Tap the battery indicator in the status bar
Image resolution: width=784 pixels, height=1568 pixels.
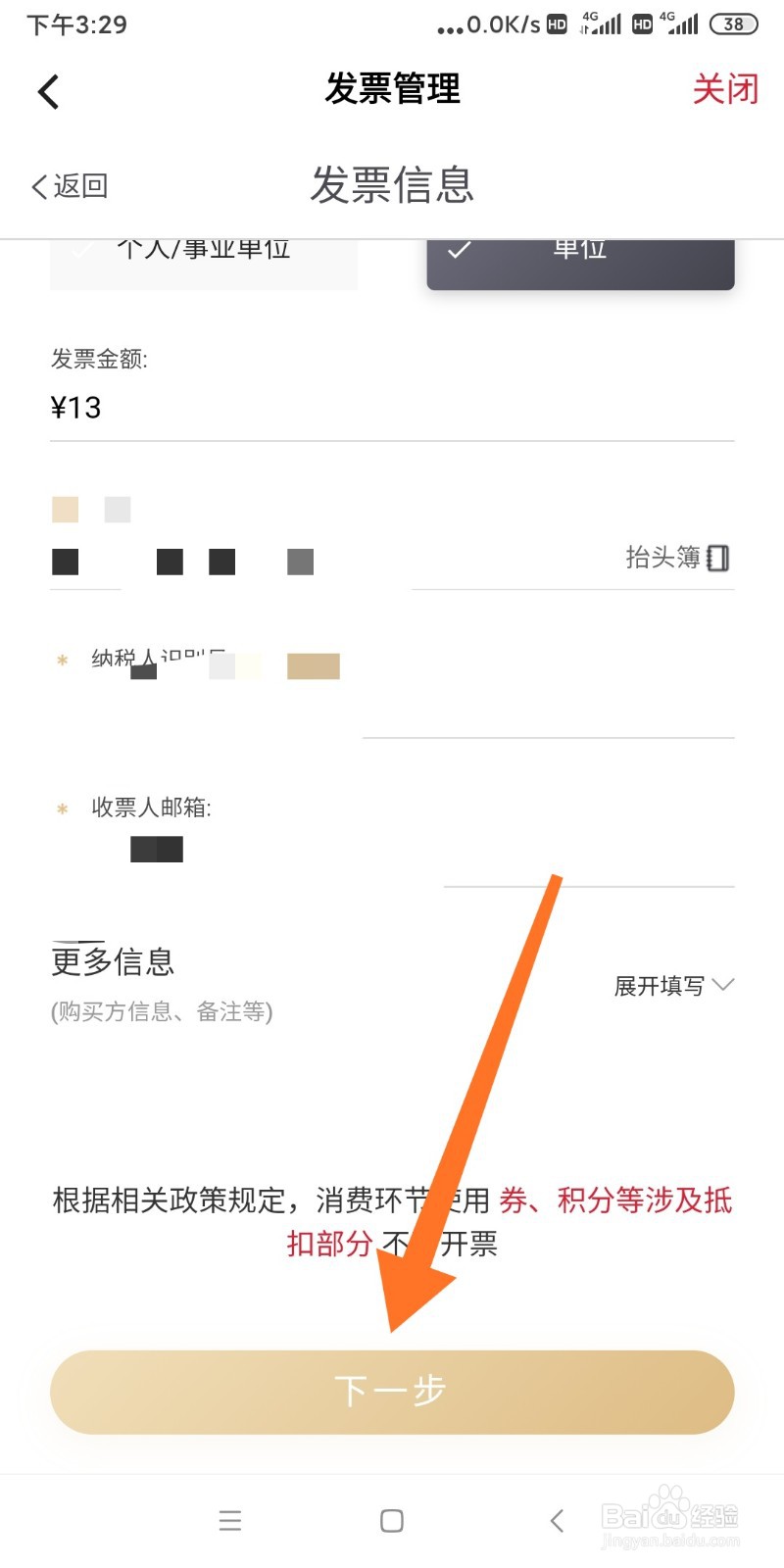click(x=732, y=24)
